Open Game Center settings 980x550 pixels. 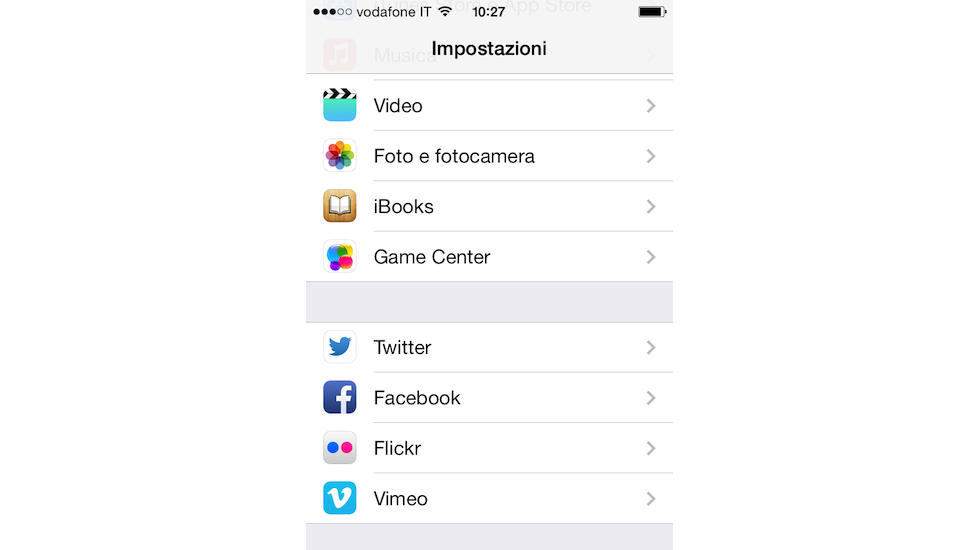(x=489, y=257)
